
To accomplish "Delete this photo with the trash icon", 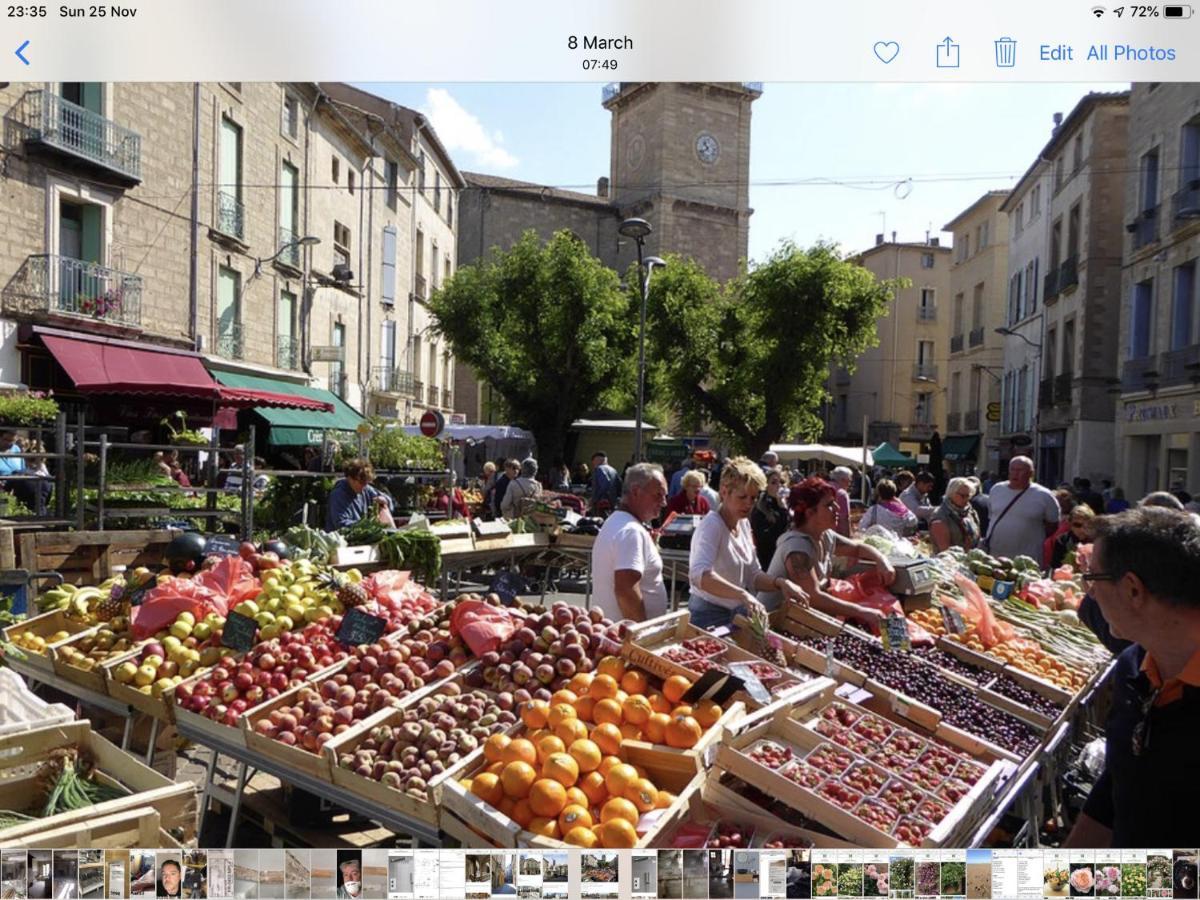I will pos(1005,53).
